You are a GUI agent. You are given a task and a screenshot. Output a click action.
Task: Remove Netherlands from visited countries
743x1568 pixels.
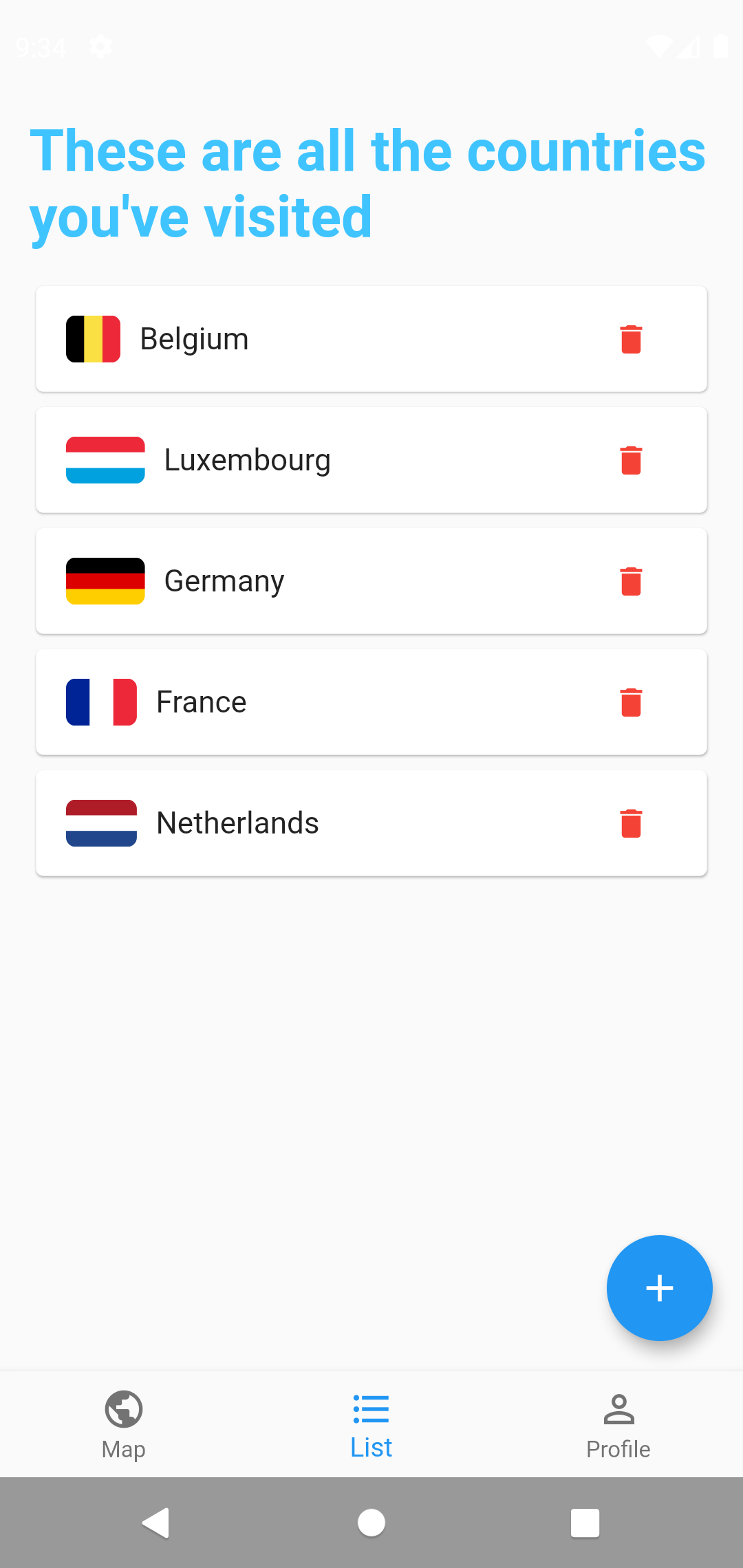(x=631, y=823)
